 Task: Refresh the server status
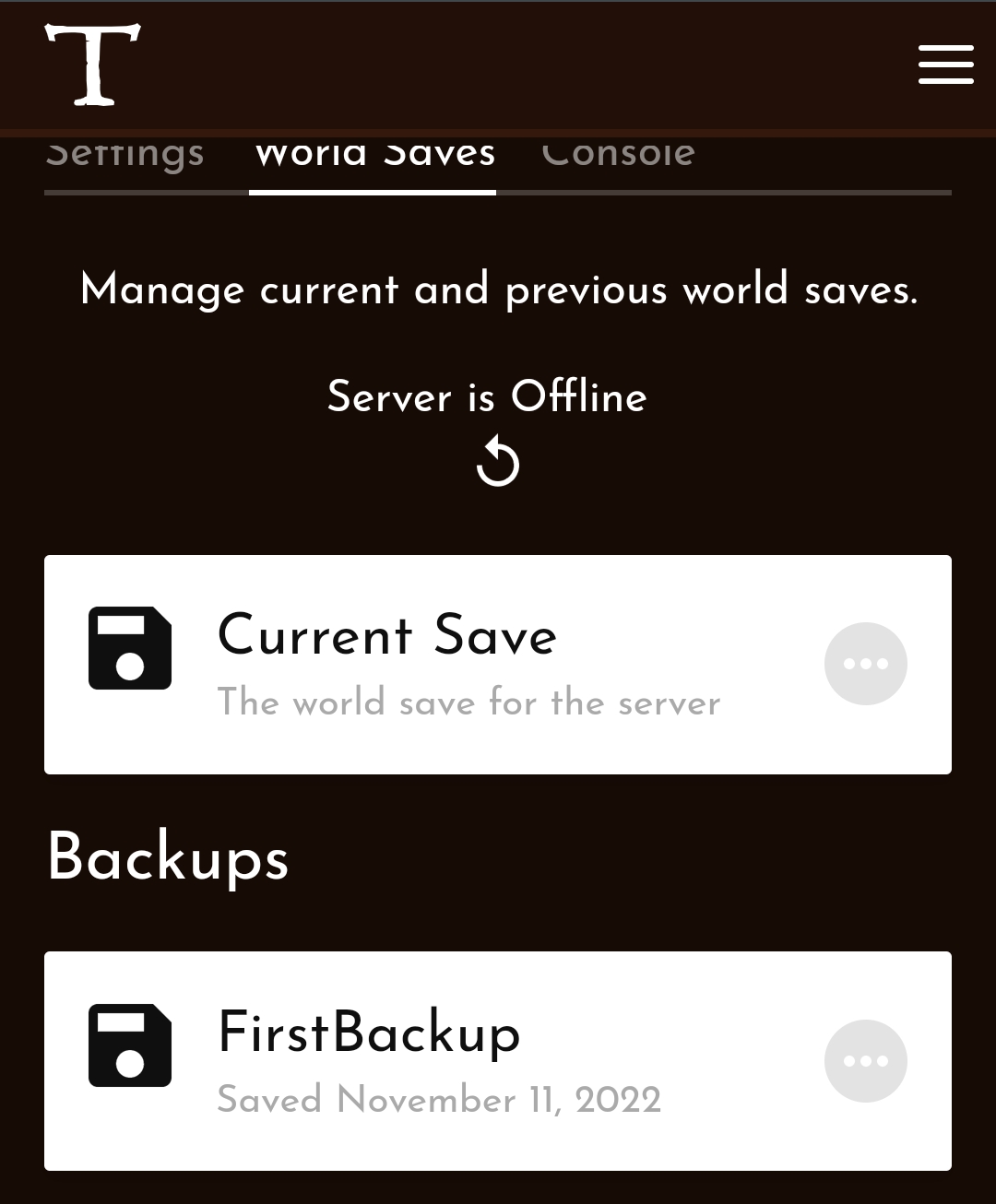coord(498,463)
